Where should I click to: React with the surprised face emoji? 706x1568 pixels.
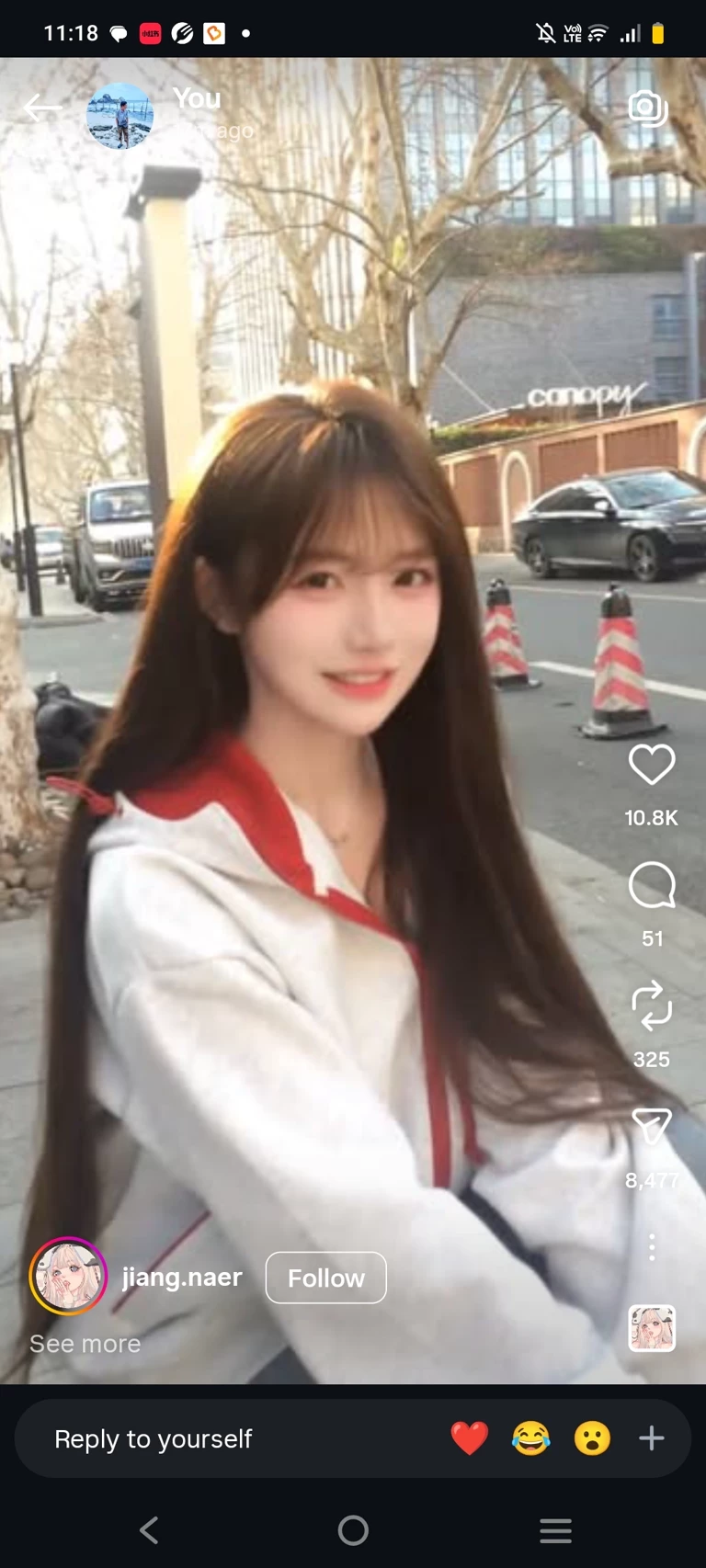click(592, 1438)
